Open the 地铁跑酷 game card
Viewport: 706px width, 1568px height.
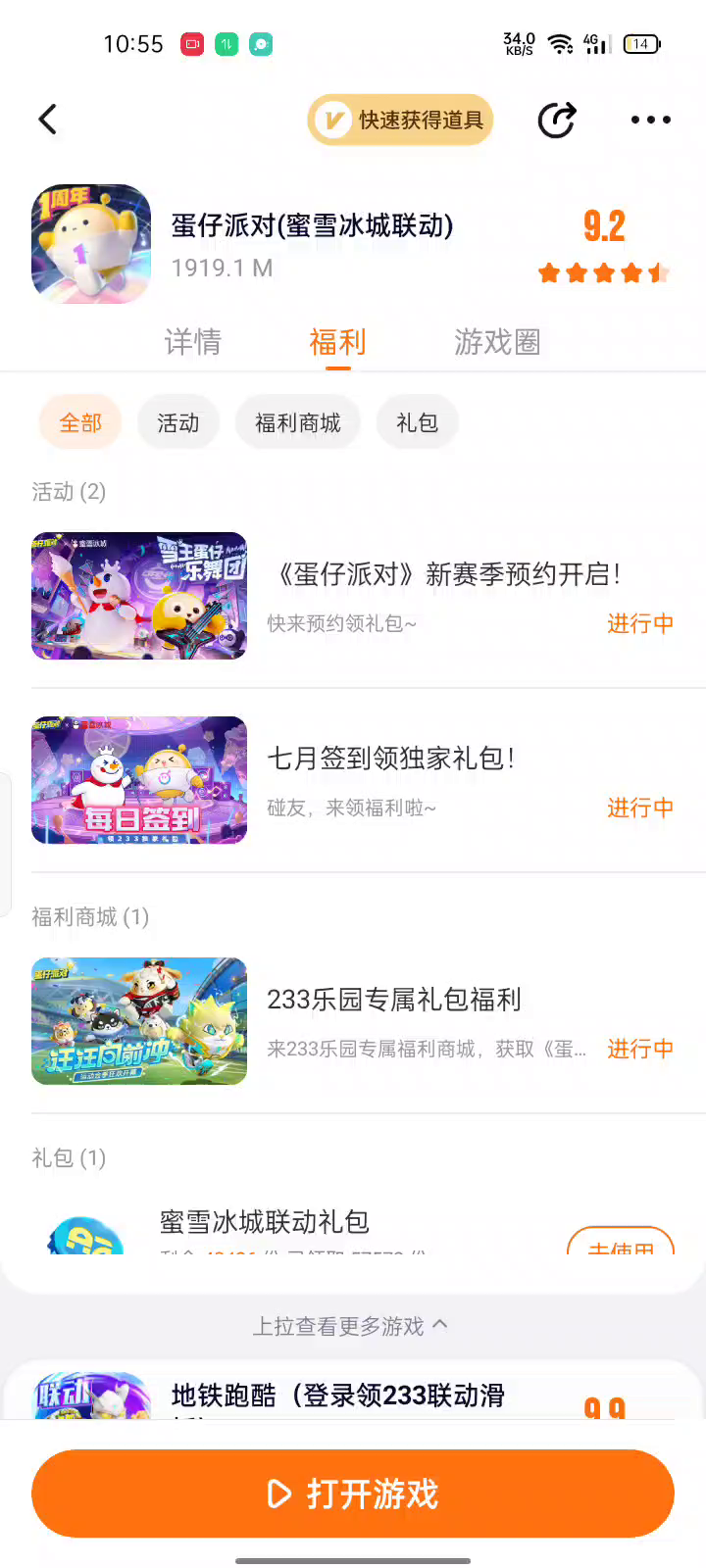337,1396
